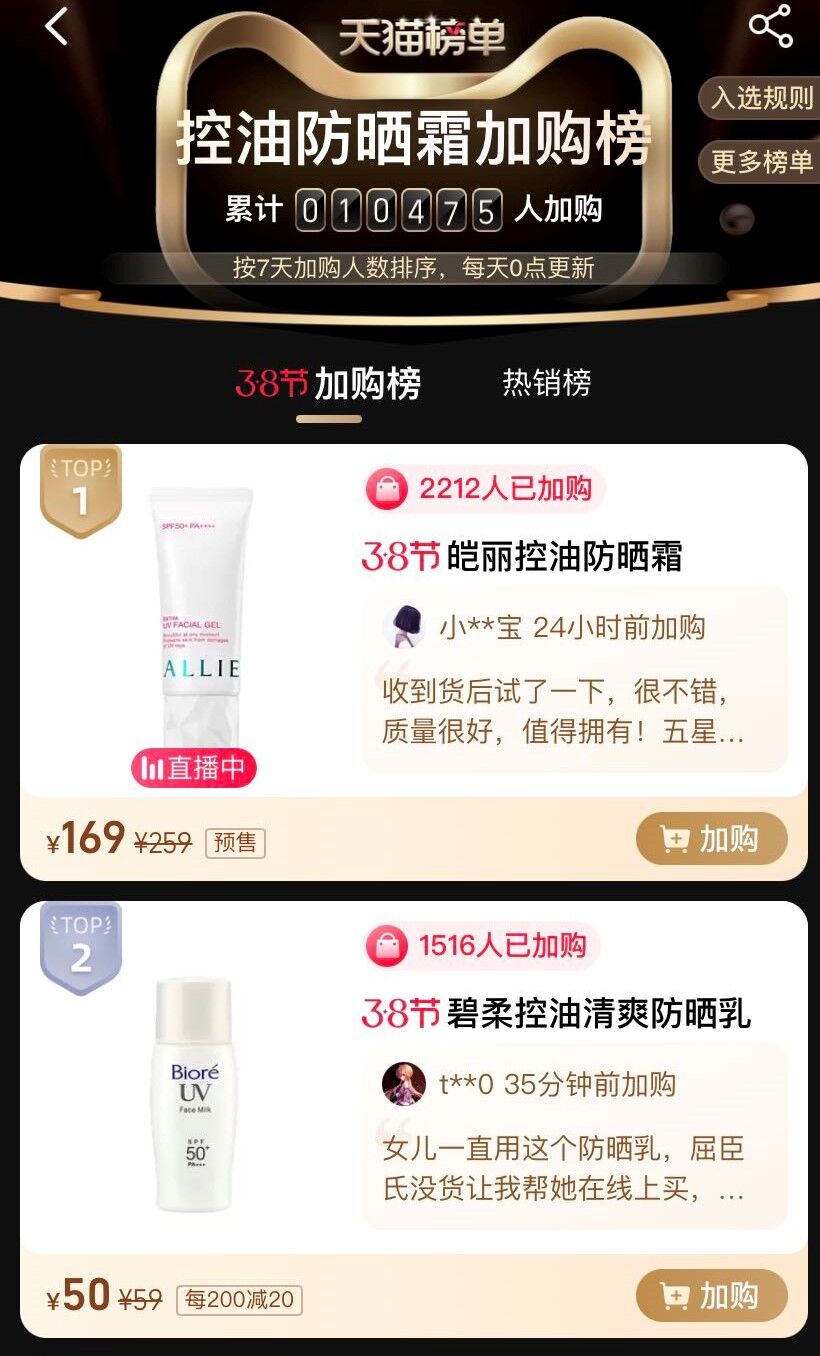This screenshot has width=820, height=1356.
Task: Select the 加购榜 tab
Action: (329, 384)
